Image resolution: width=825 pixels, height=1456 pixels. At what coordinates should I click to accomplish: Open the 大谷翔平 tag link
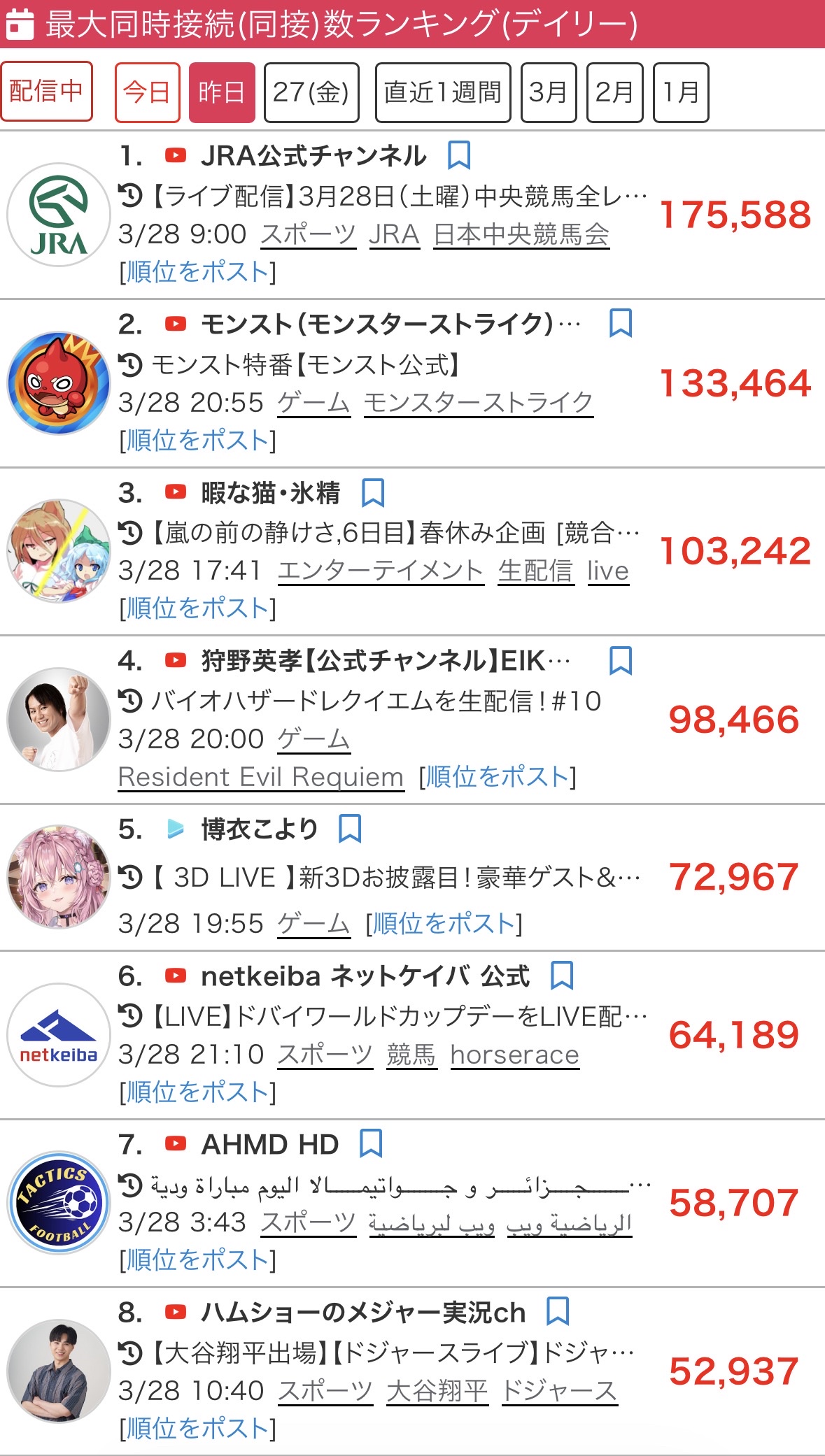click(437, 1390)
